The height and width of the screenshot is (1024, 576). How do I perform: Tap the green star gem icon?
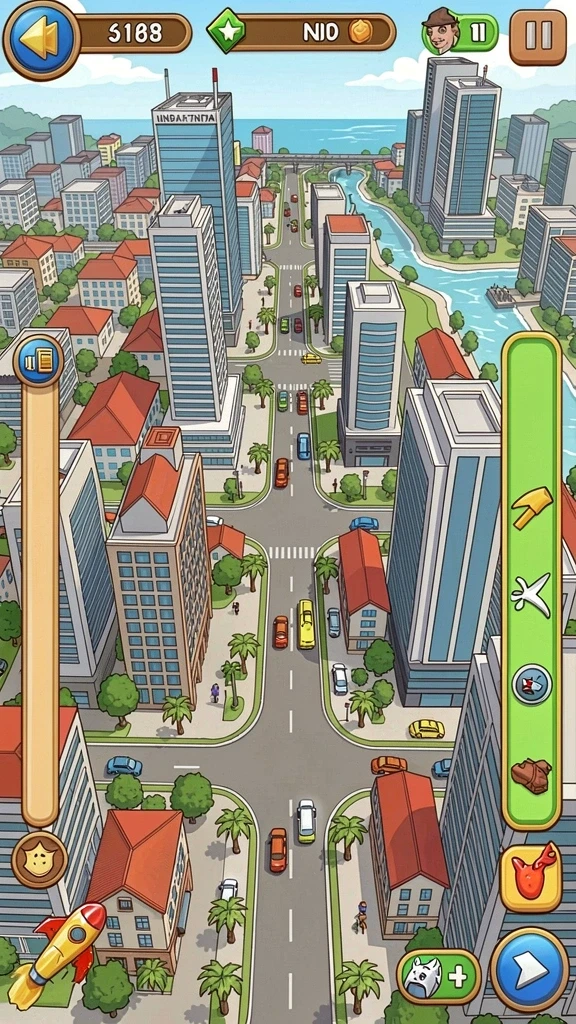(227, 31)
